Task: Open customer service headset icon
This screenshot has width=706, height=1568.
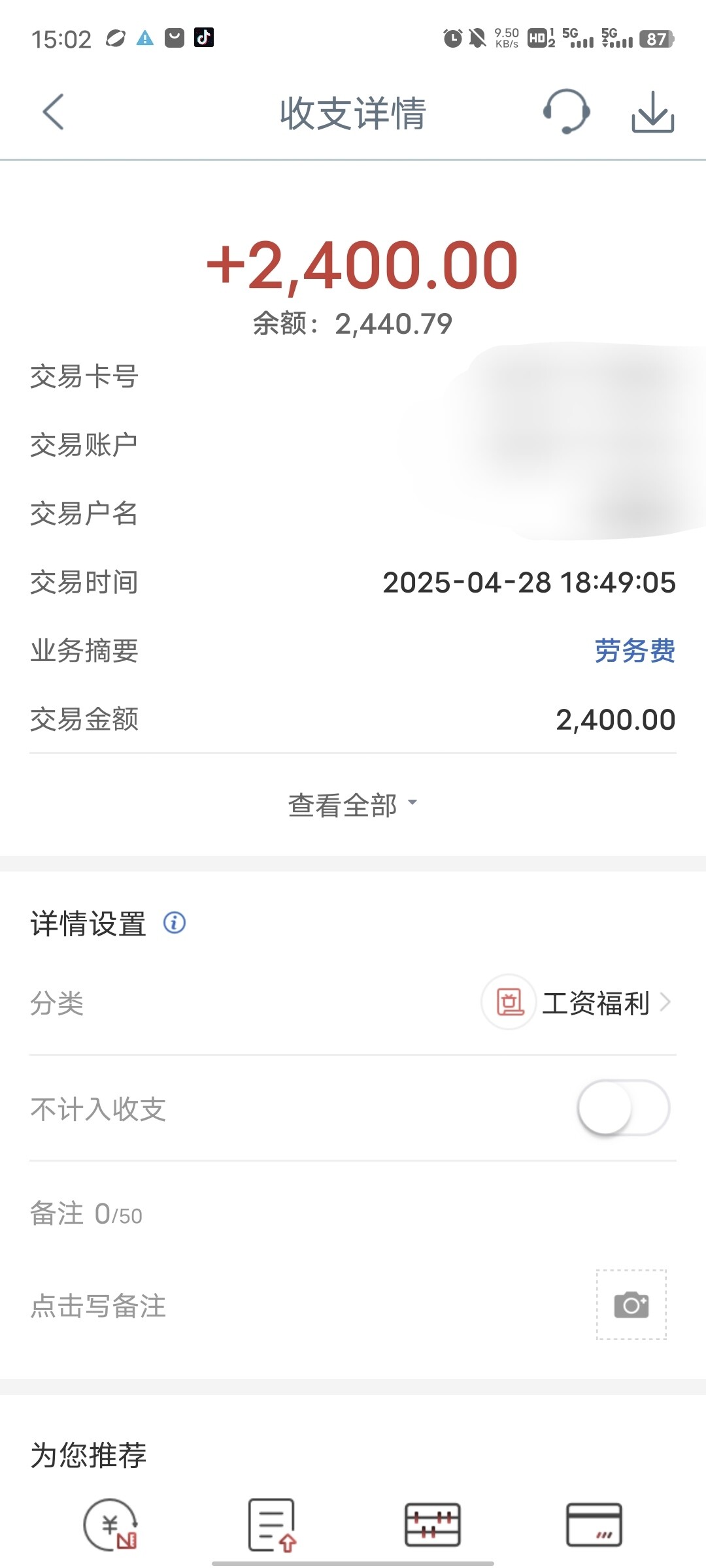Action: tap(566, 112)
